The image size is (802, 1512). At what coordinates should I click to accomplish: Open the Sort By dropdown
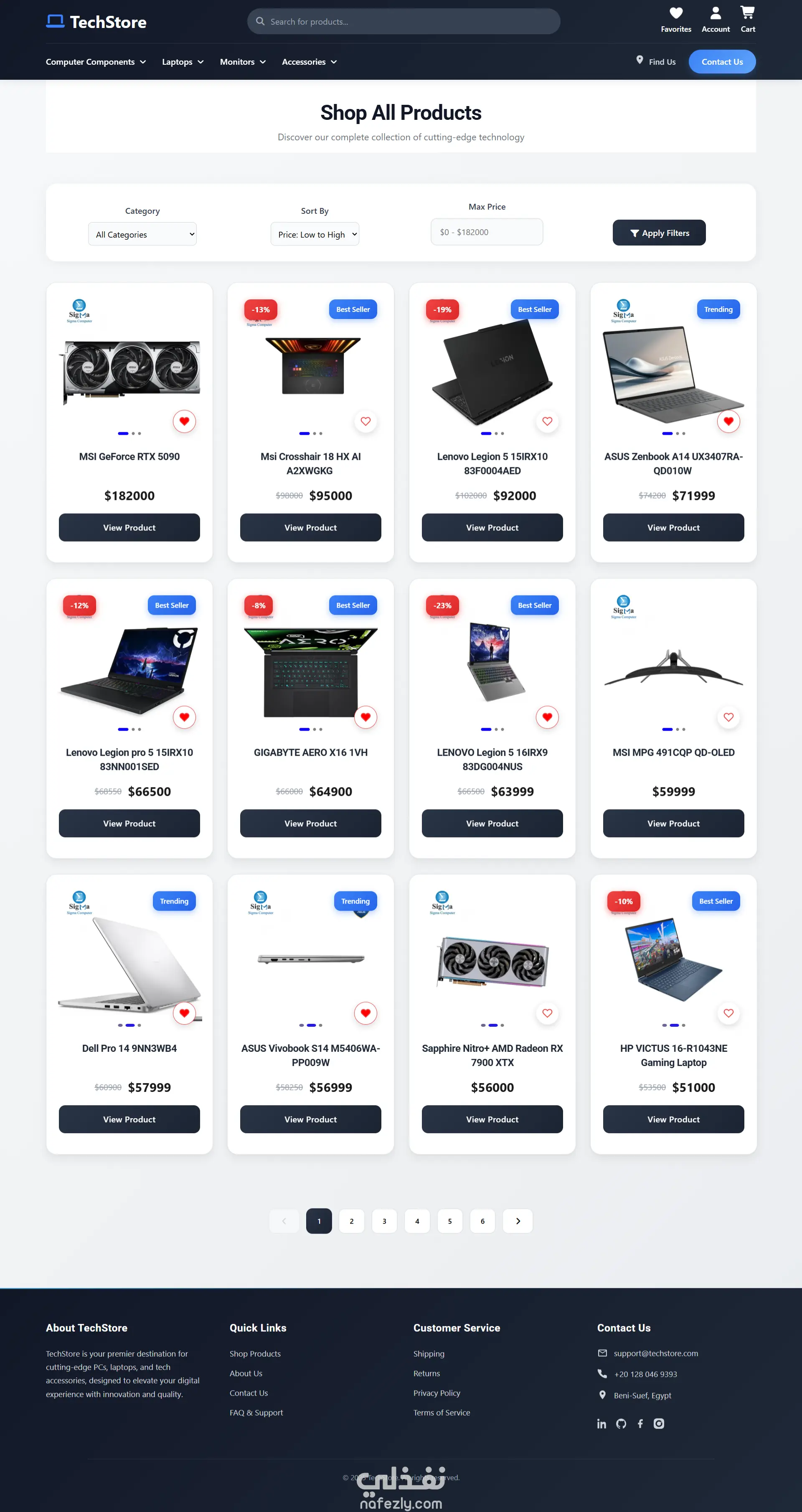click(x=315, y=234)
